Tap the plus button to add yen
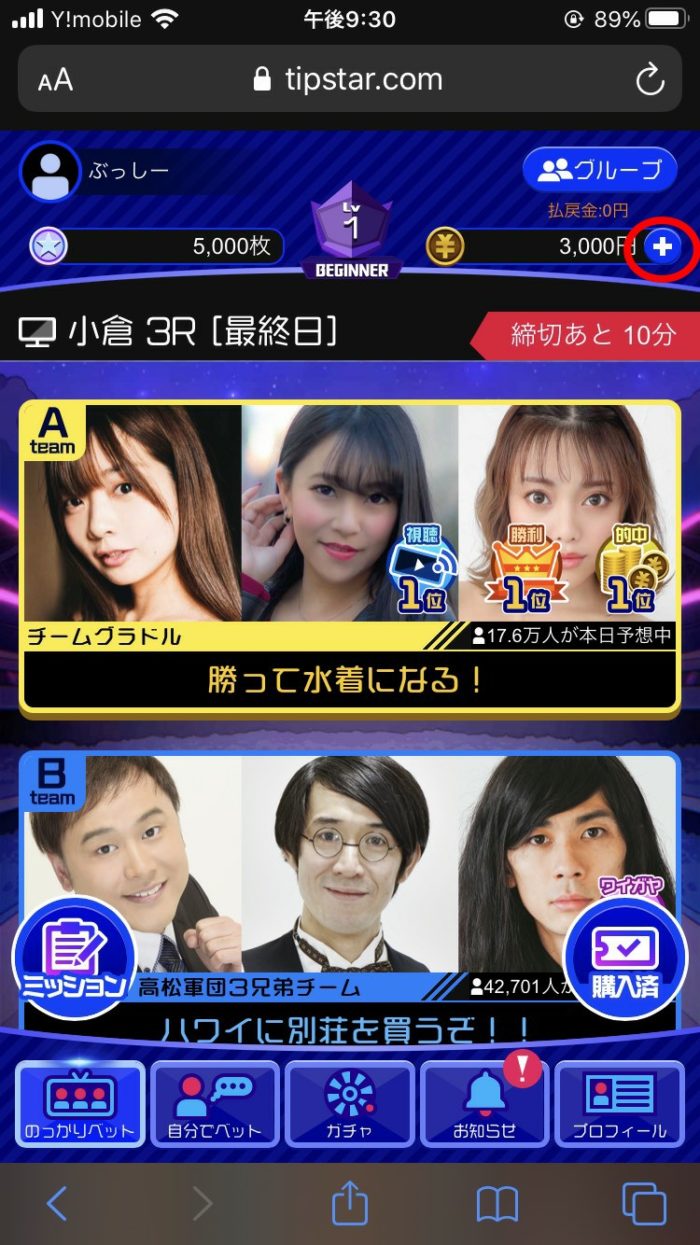The width and height of the screenshot is (700, 1245). click(661, 246)
